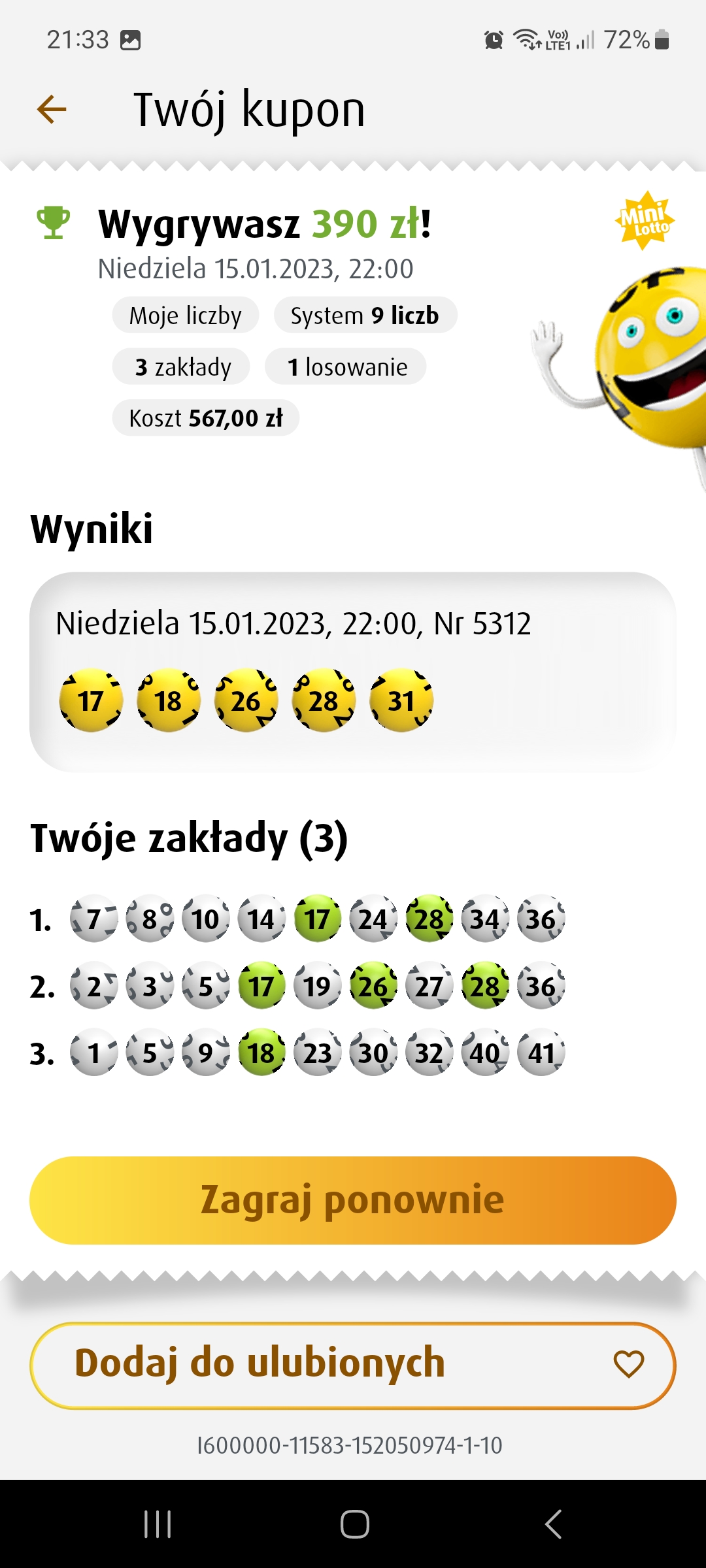Image resolution: width=706 pixels, height=1568 pixels.
Task: Go back using the arrow beside Twój kupon
Action: point(52,109)
